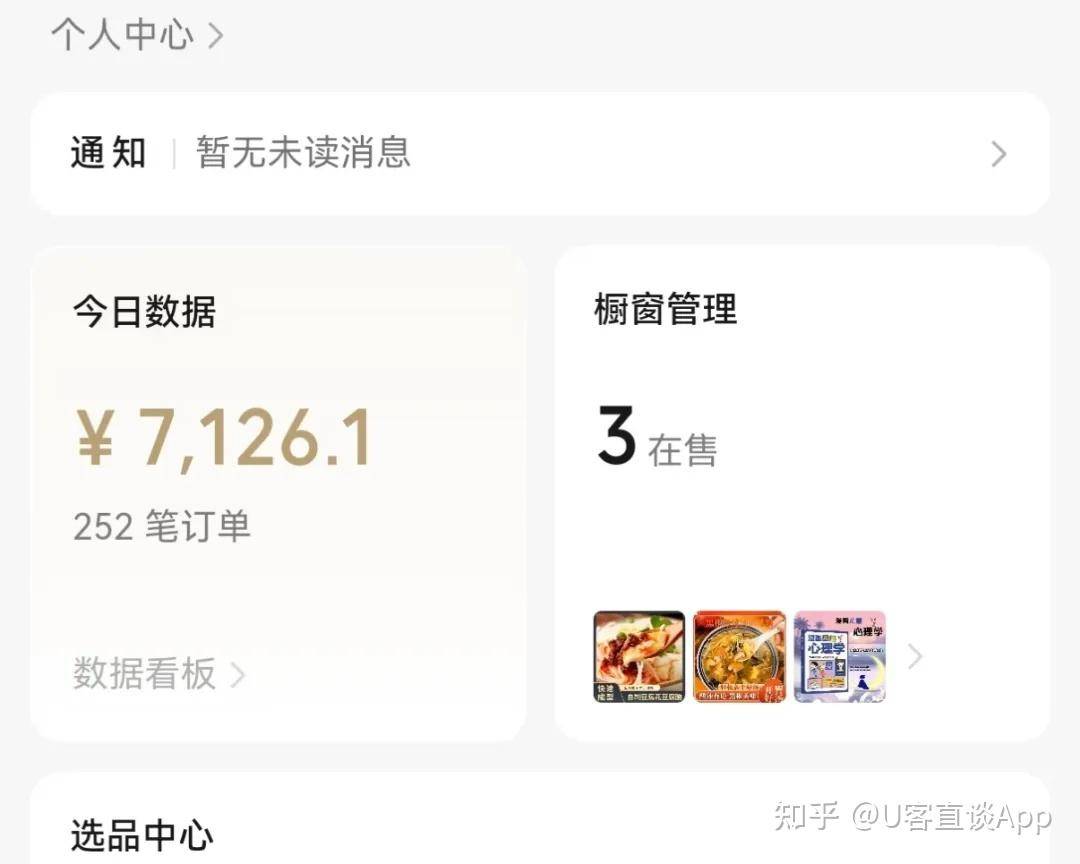
Task: Open the soup dish product thumbnail
Action: [x=739, y=657]
